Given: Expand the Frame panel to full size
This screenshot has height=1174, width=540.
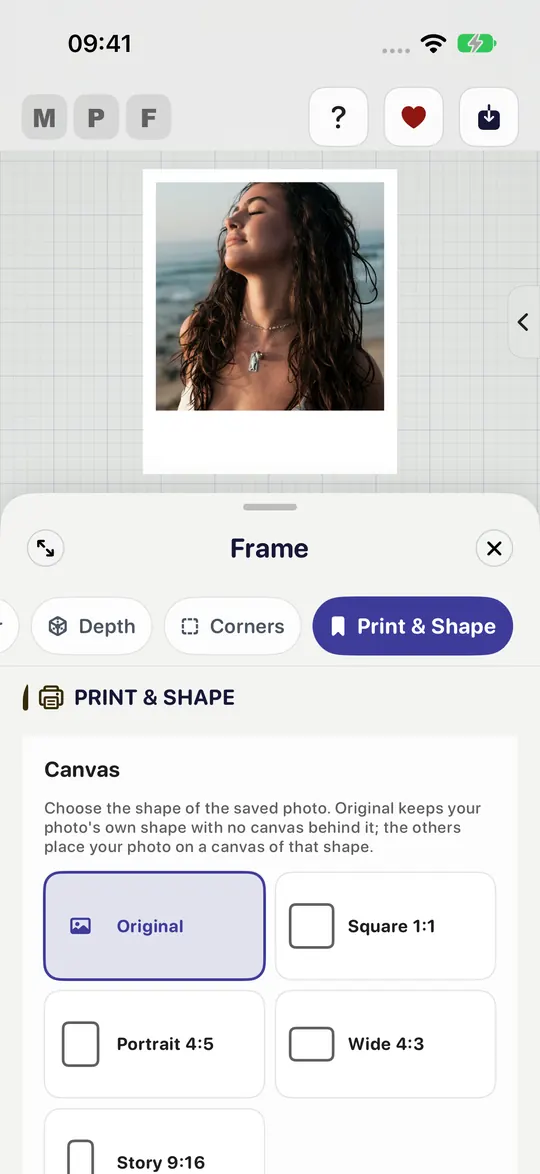Looking at the screenshot, I should coord(46,549).
